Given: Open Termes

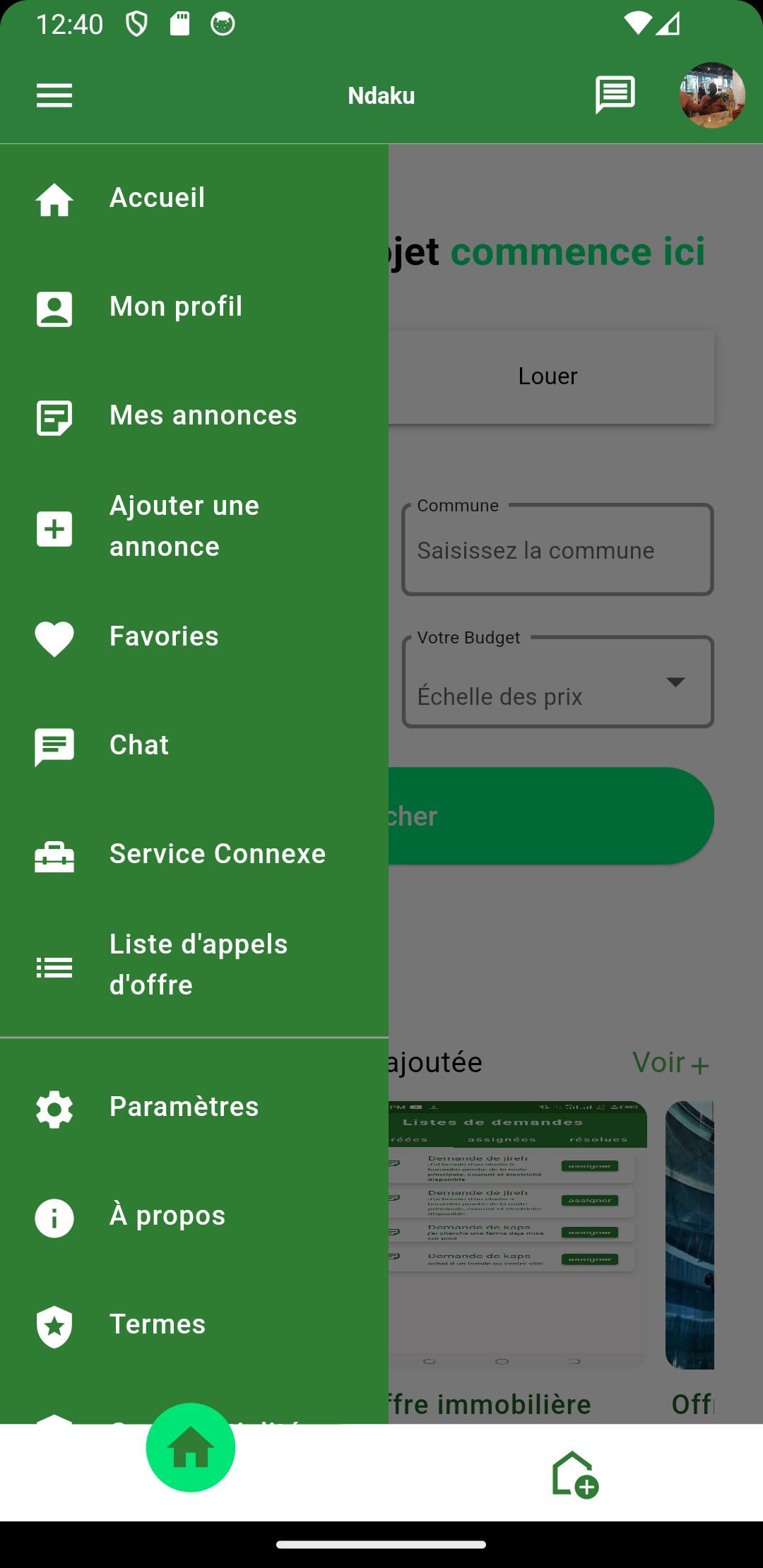Looking at the screenshot, I should tap(158, 1325).
